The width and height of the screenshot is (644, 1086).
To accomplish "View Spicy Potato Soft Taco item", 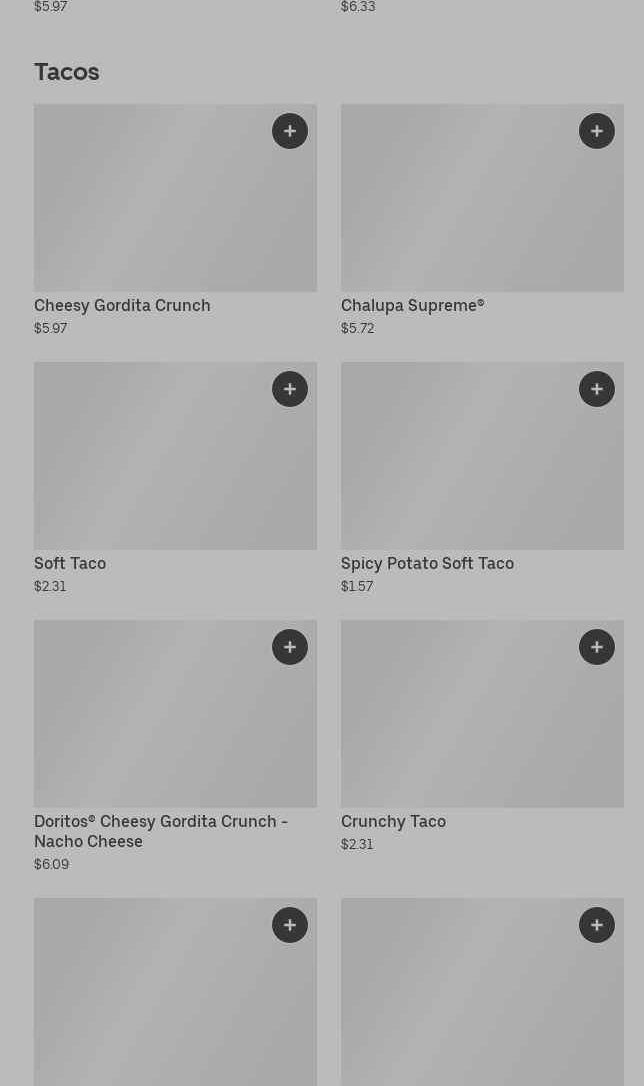I will click(427, 563).
